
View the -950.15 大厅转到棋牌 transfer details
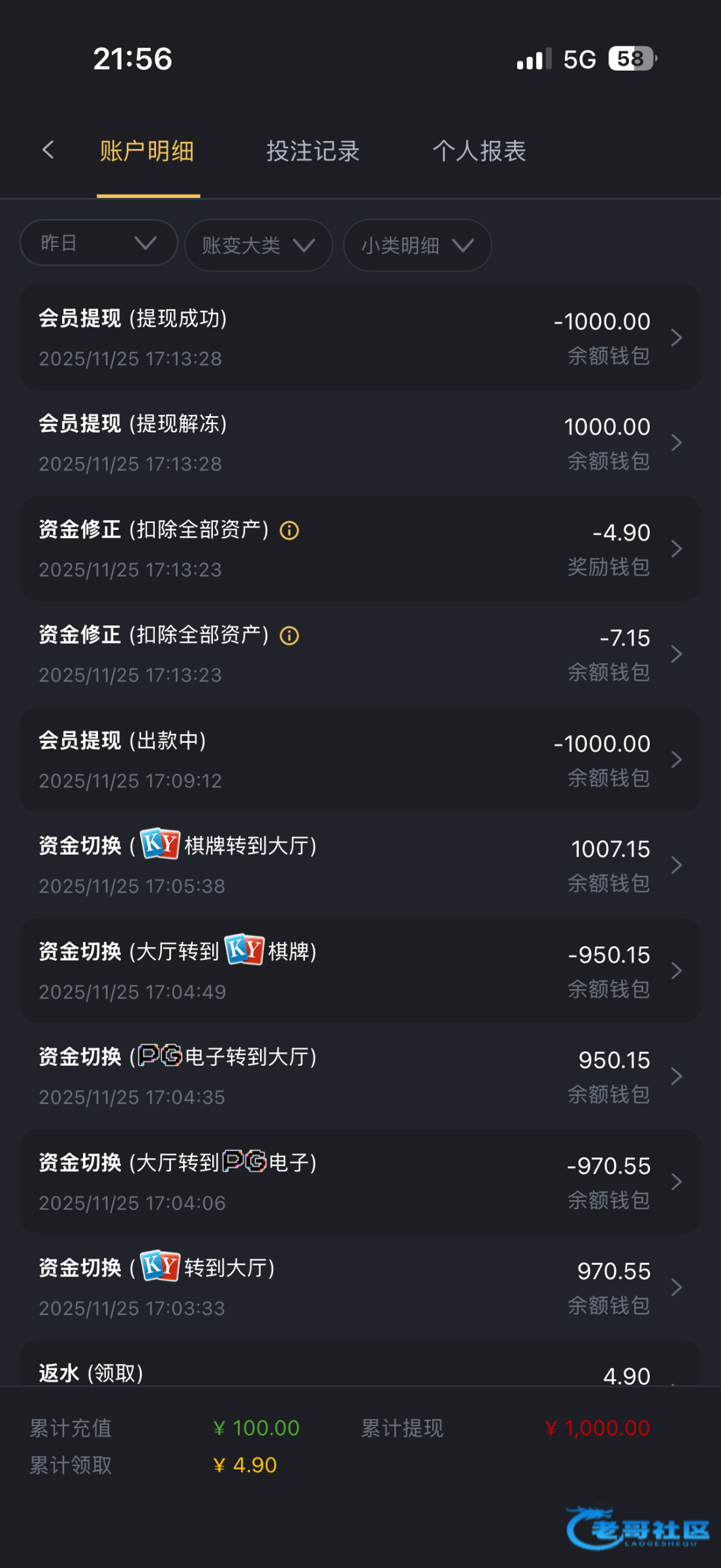click(360, 971)
